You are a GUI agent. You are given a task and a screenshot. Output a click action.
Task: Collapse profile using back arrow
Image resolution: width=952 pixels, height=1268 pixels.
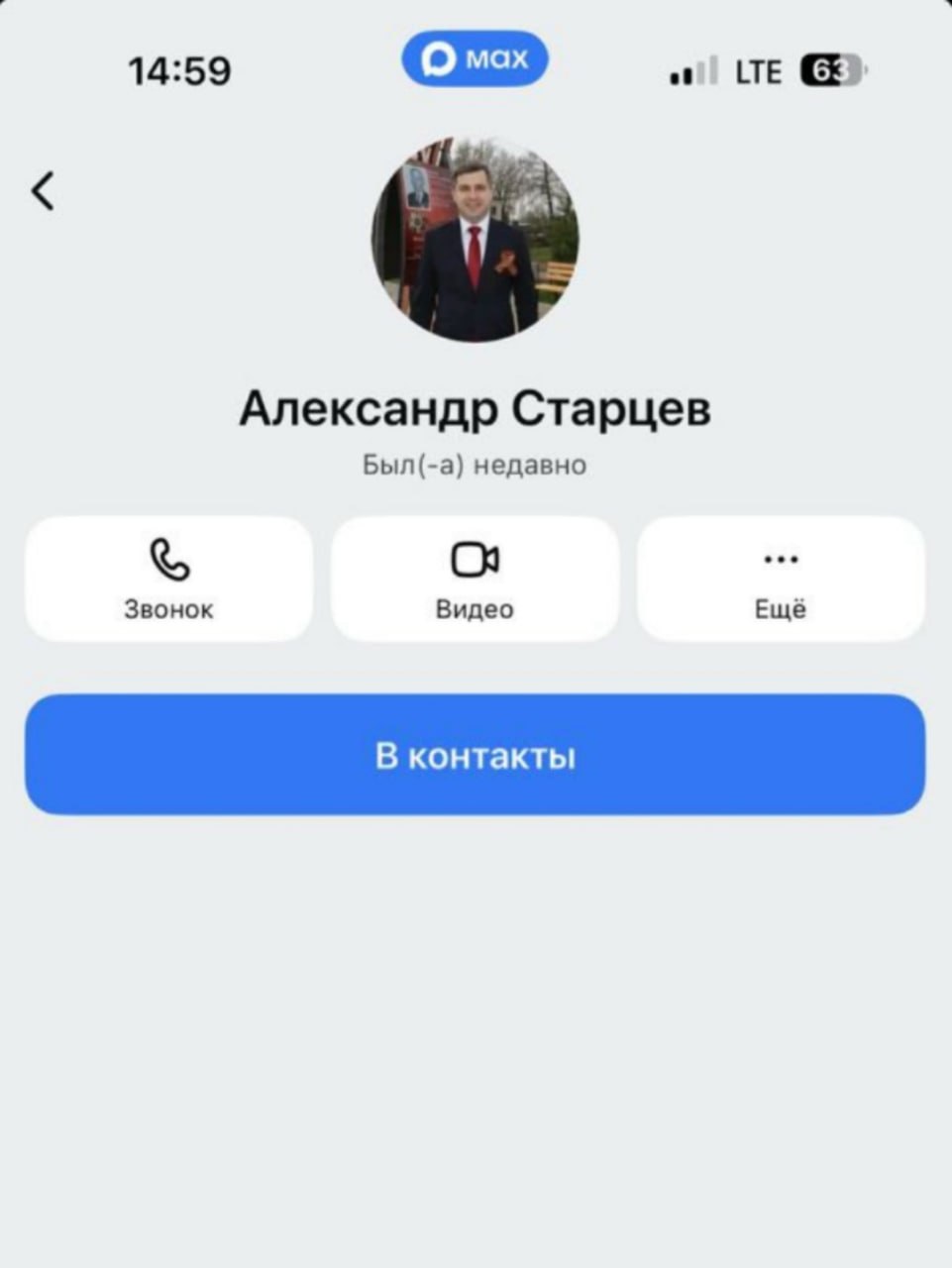(x=42, y=190)
